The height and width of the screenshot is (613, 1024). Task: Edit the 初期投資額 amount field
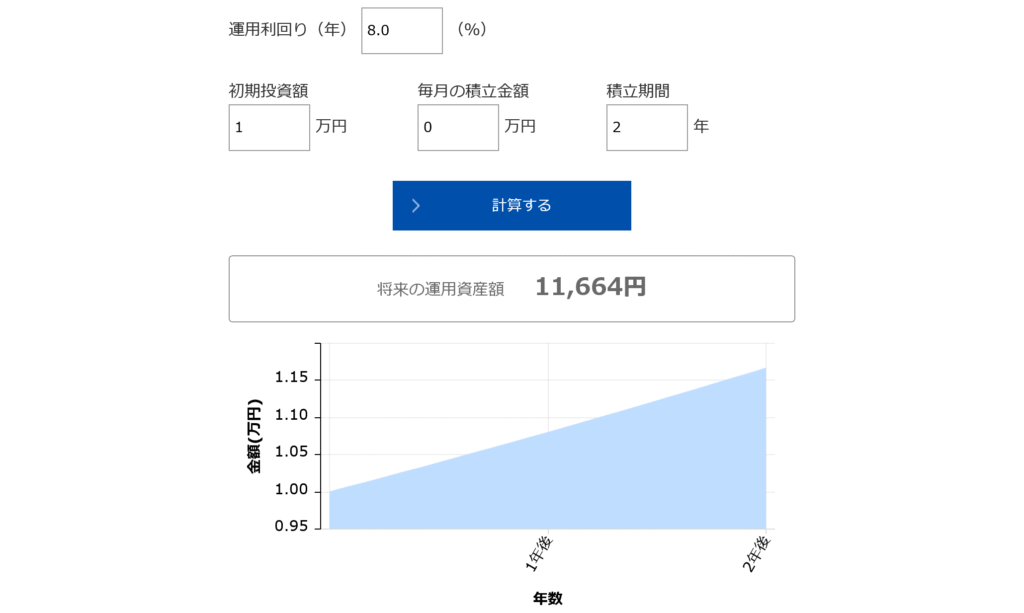pyautogui.click(x=269, y=128)
